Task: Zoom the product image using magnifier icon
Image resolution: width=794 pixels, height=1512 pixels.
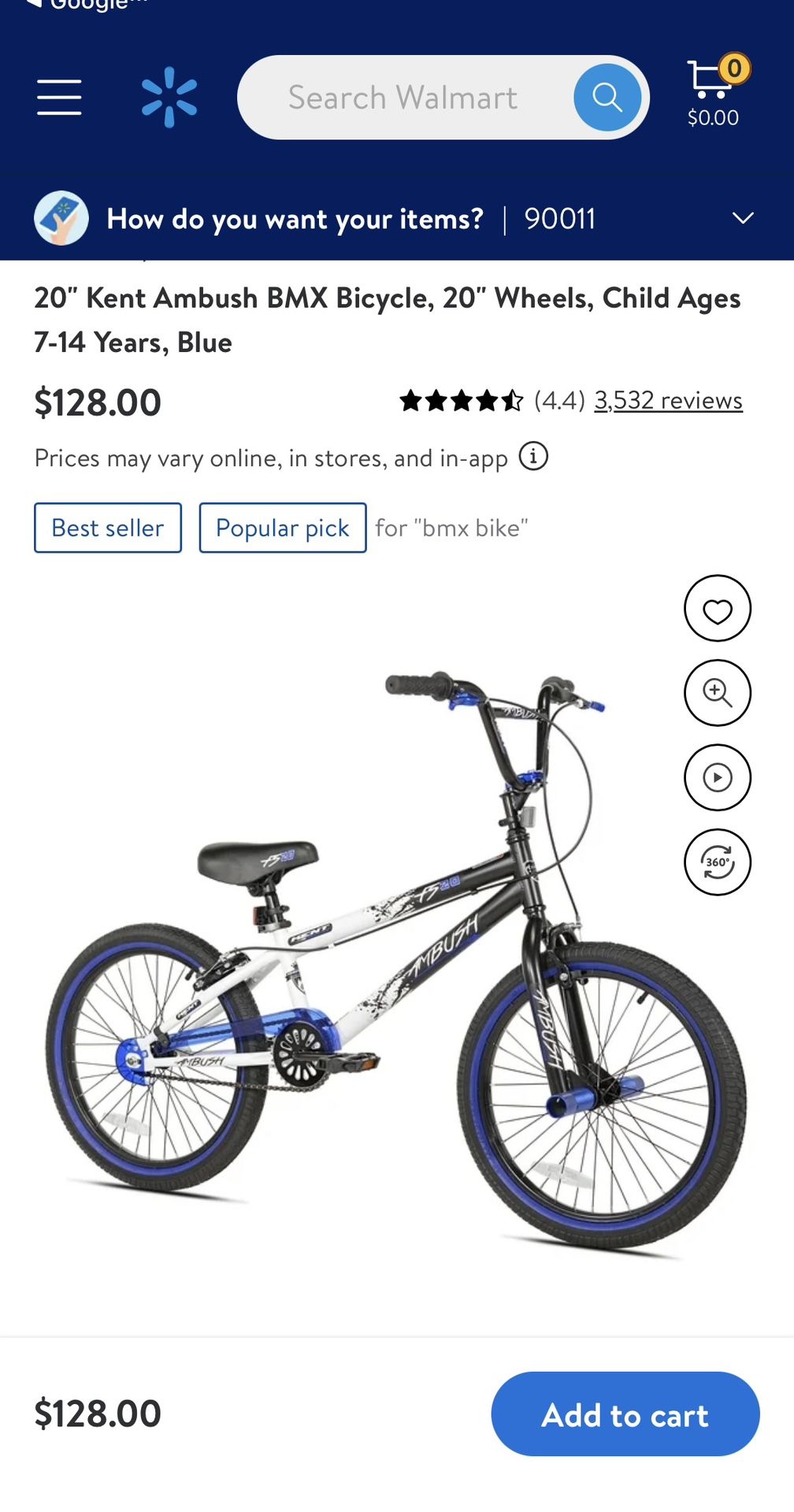Action: 717,693
